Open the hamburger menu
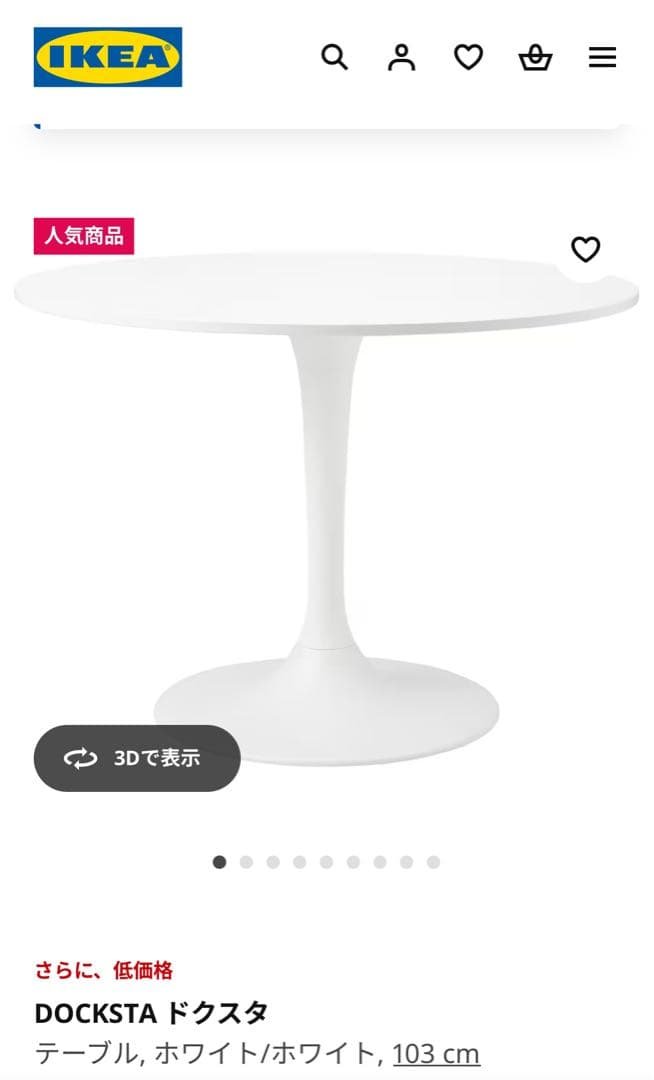654x1080 pixels. pos(602,58)
